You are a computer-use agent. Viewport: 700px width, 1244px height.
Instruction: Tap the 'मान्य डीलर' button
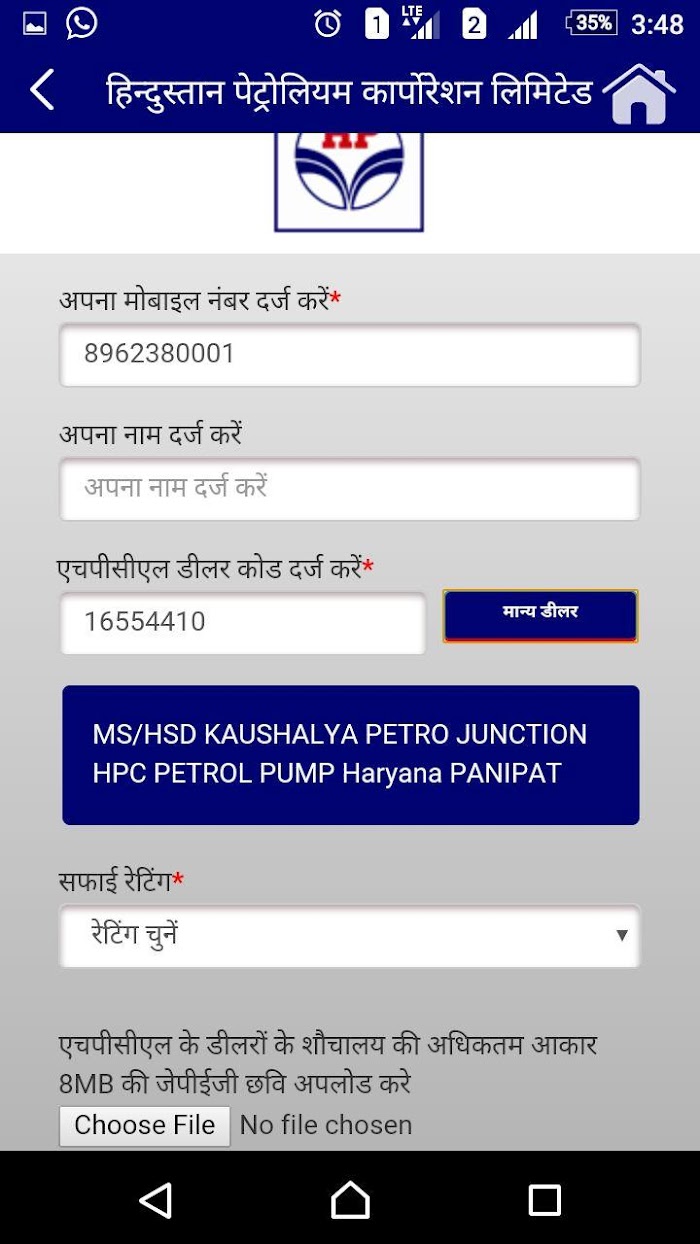(x=540, y=615)
